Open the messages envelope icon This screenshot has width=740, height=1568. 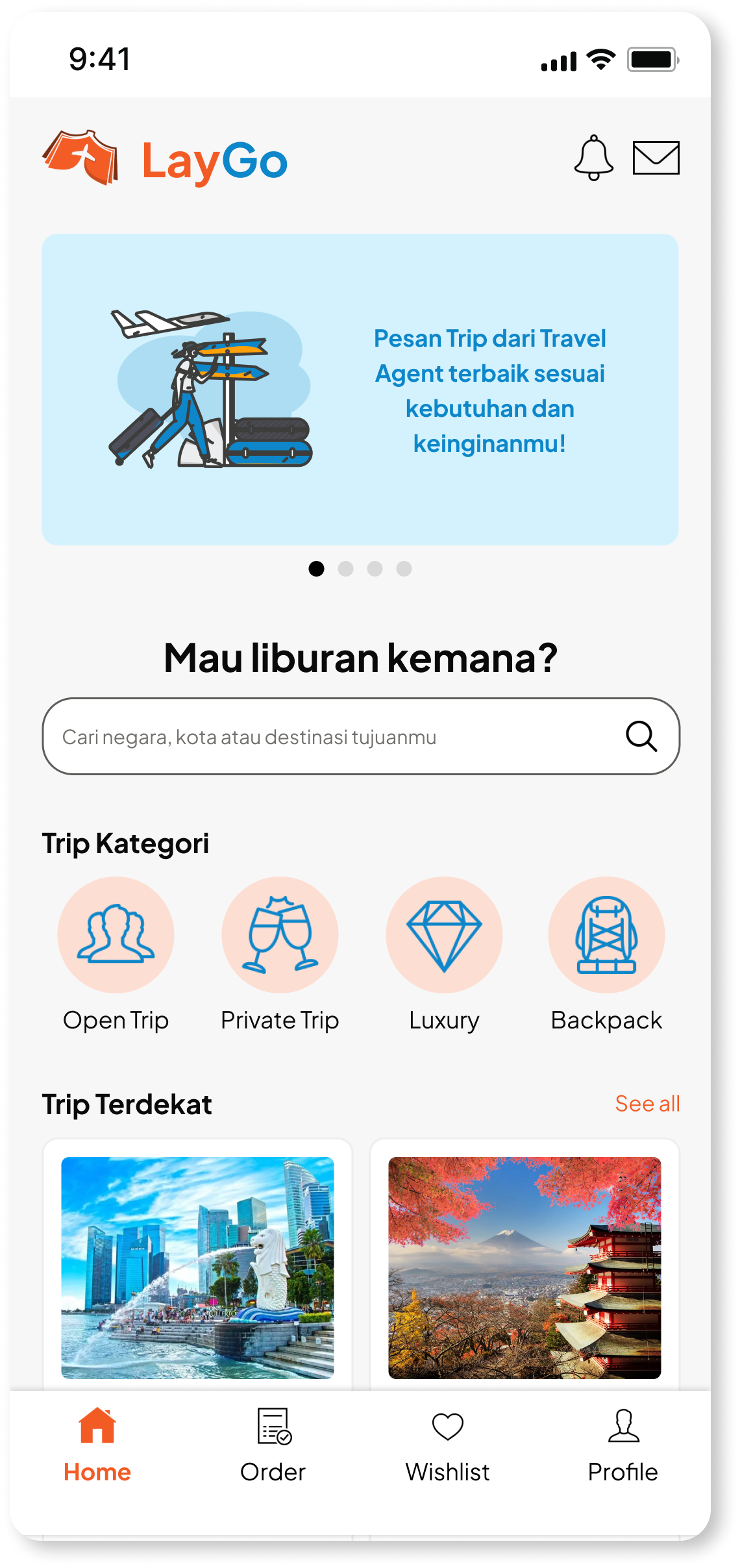[656, 158]
